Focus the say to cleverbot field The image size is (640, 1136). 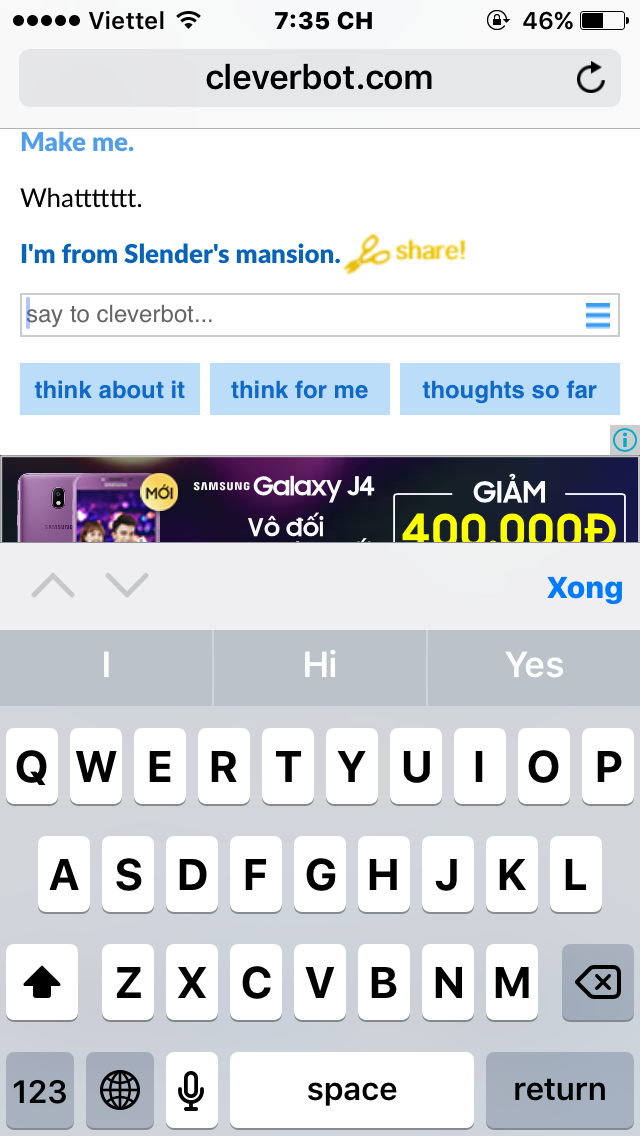(300, 315)
